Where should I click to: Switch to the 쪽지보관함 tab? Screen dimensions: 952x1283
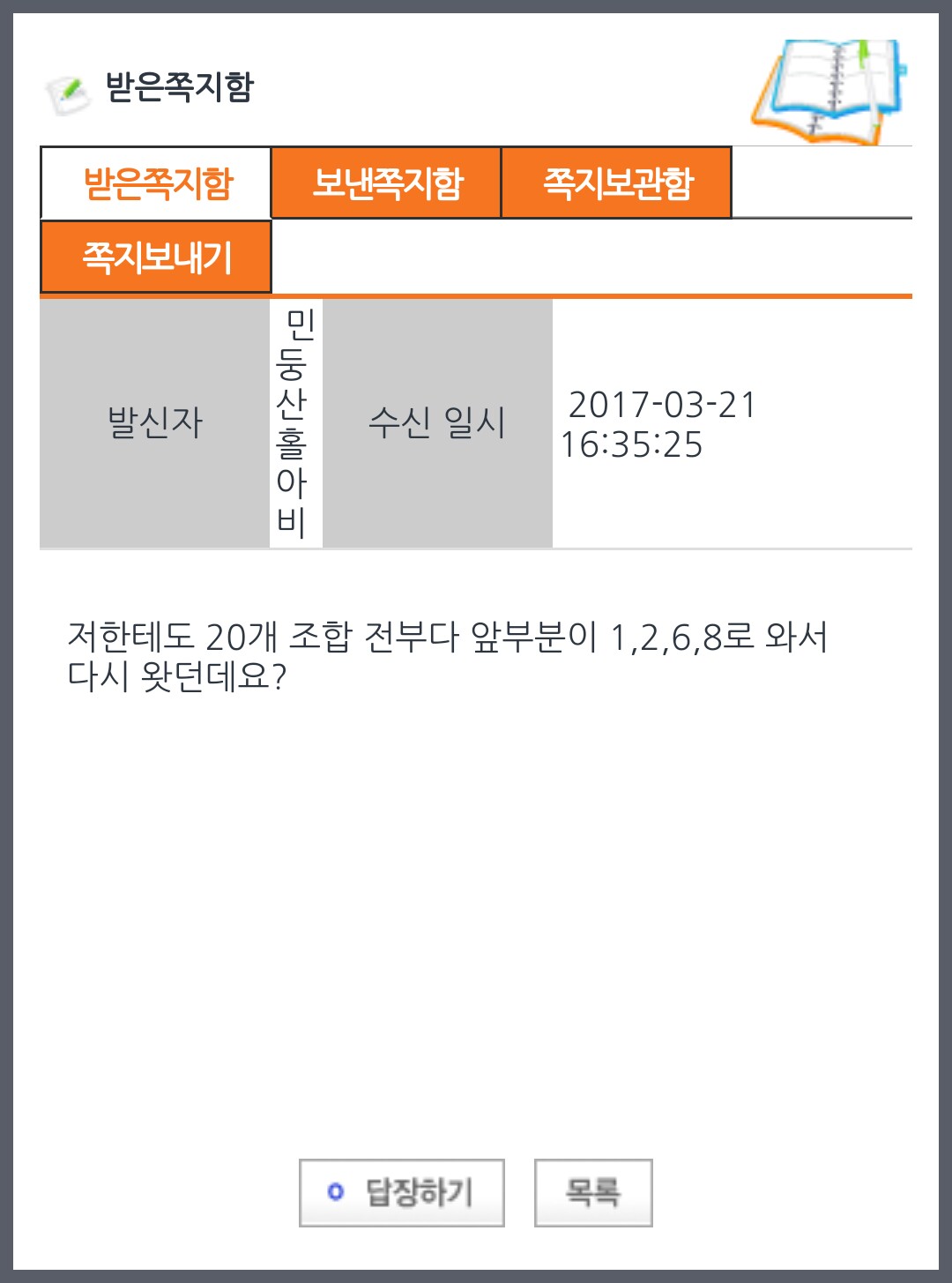coord(616,183)
